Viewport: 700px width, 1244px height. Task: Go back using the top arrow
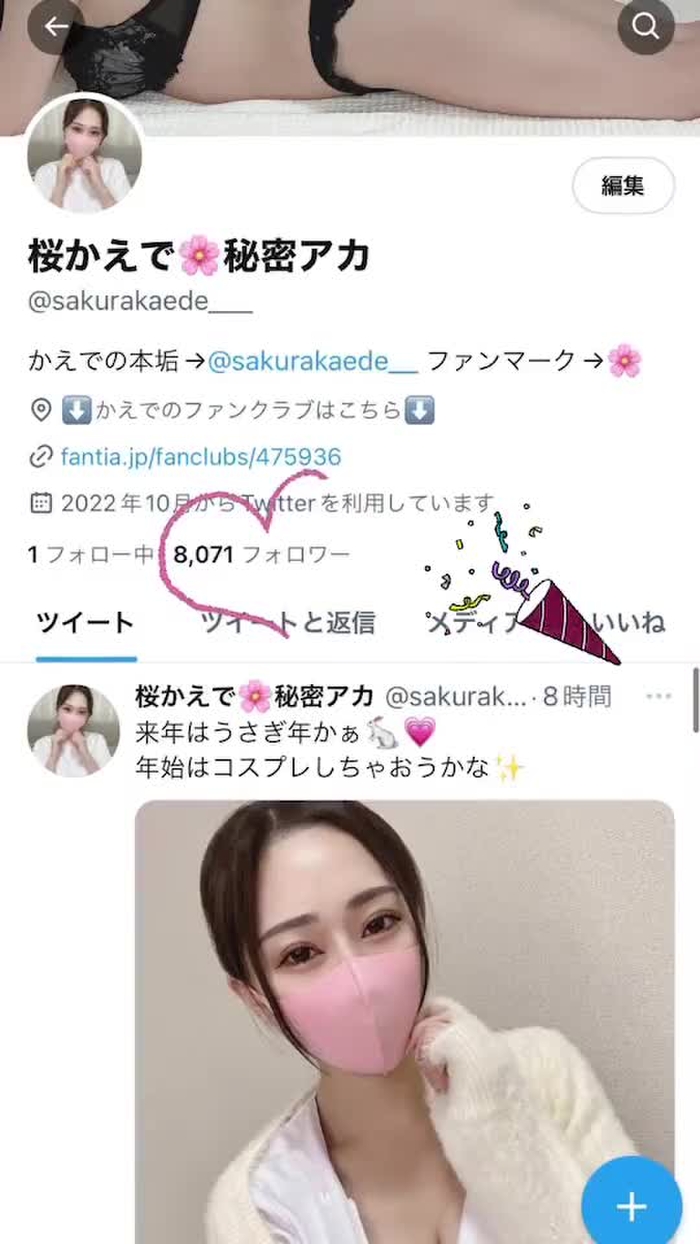[54, 27]
